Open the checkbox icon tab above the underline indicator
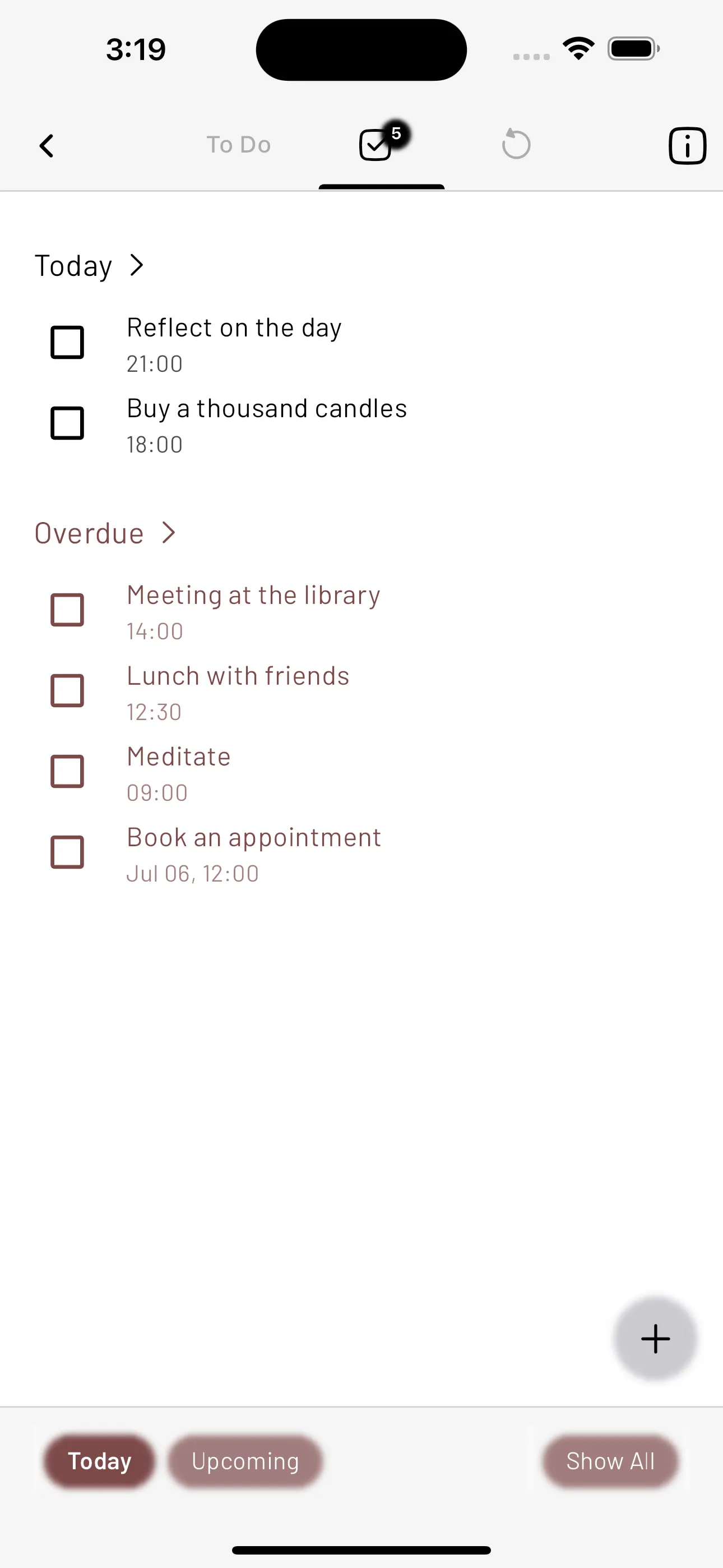This screenshot has height=1568, width=723. (375, 145)
